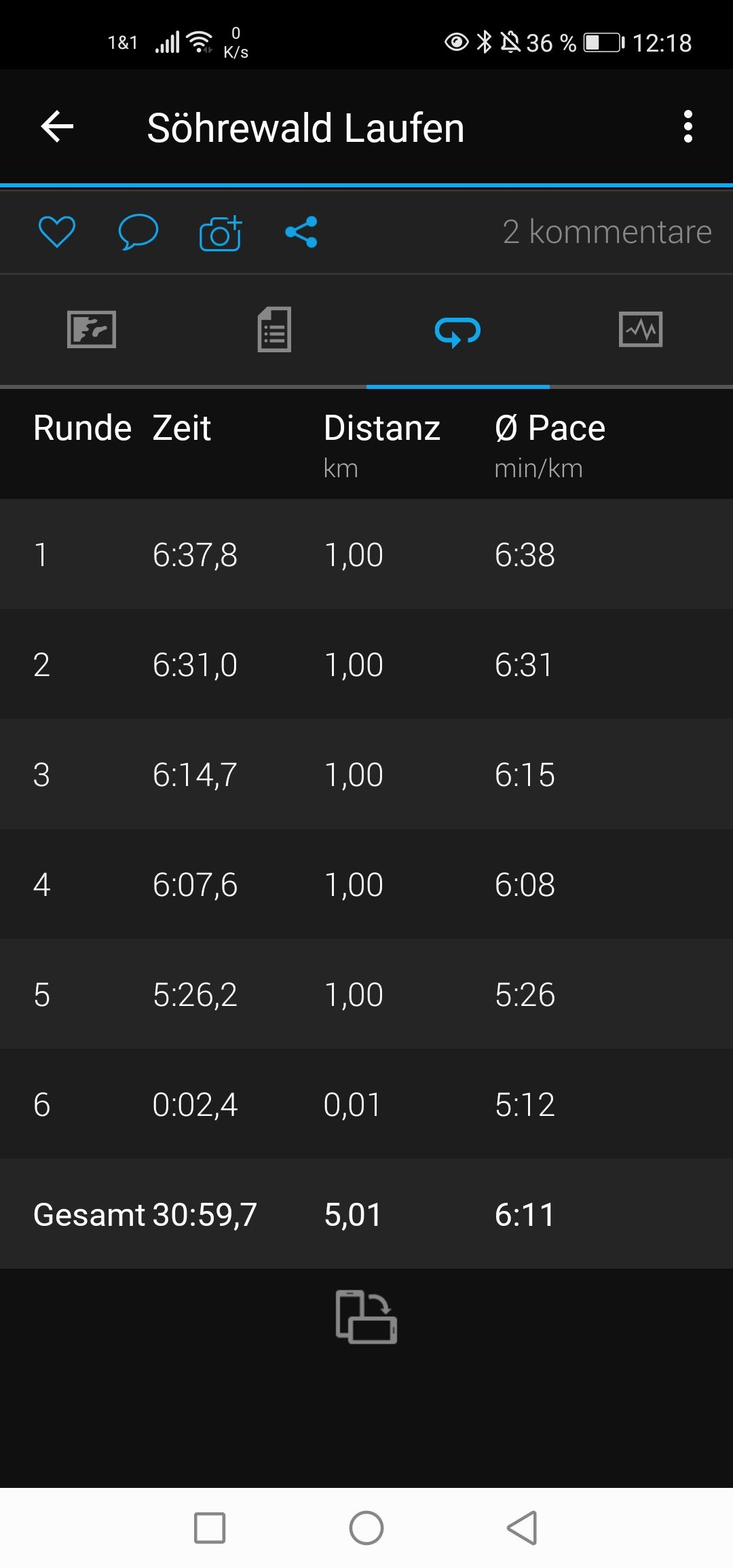The width and height of the screenshot is (733, 1568).
Task: Switch to the map overview tab
Action: point(92,330)
